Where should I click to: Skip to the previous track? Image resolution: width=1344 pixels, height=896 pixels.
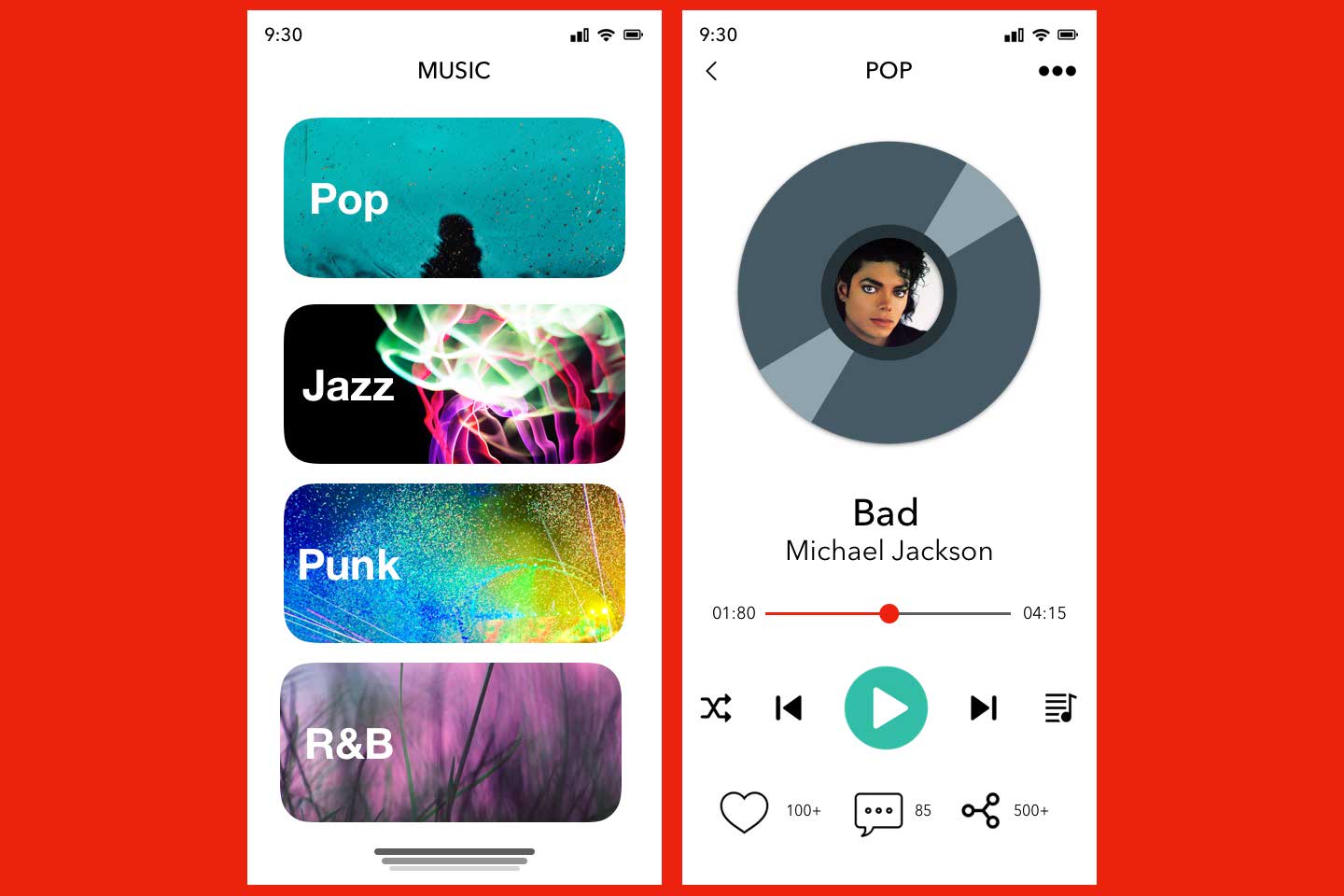tap(789, 708)
